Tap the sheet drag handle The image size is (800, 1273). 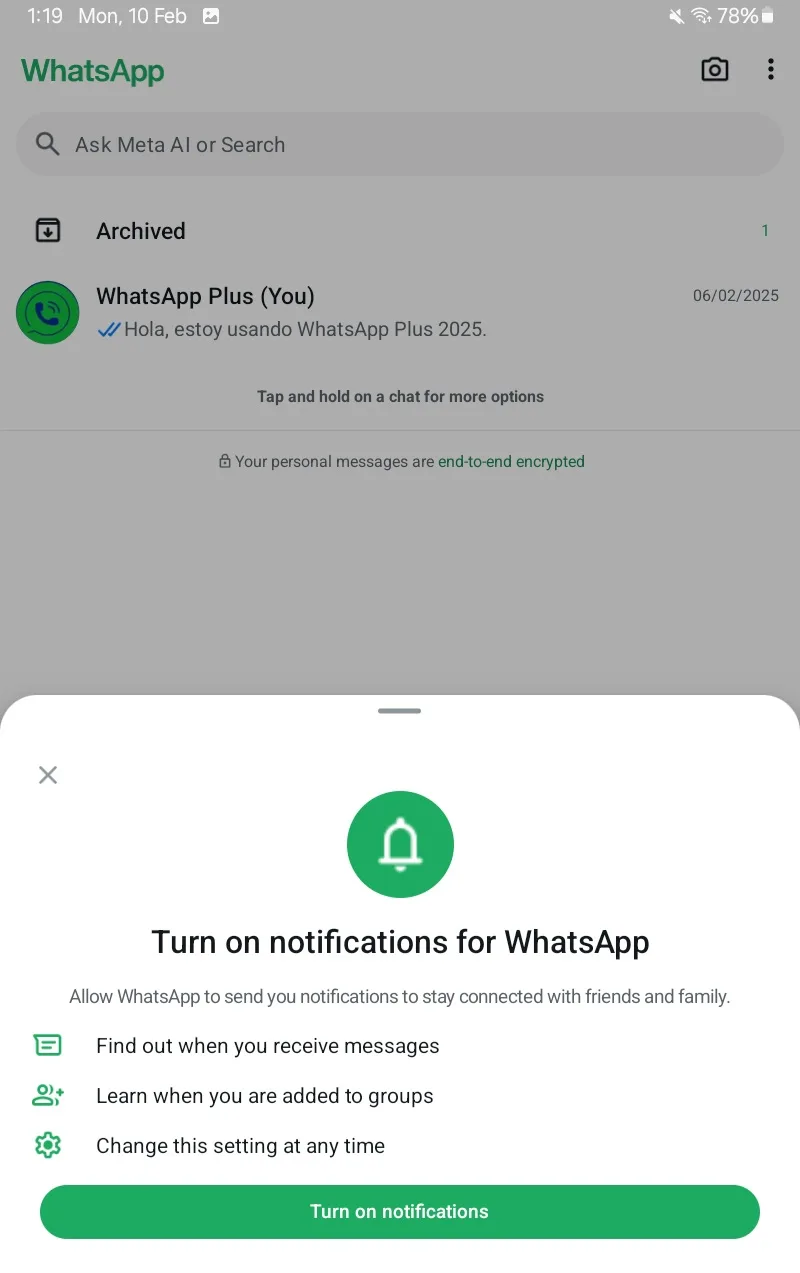(400, 710)
